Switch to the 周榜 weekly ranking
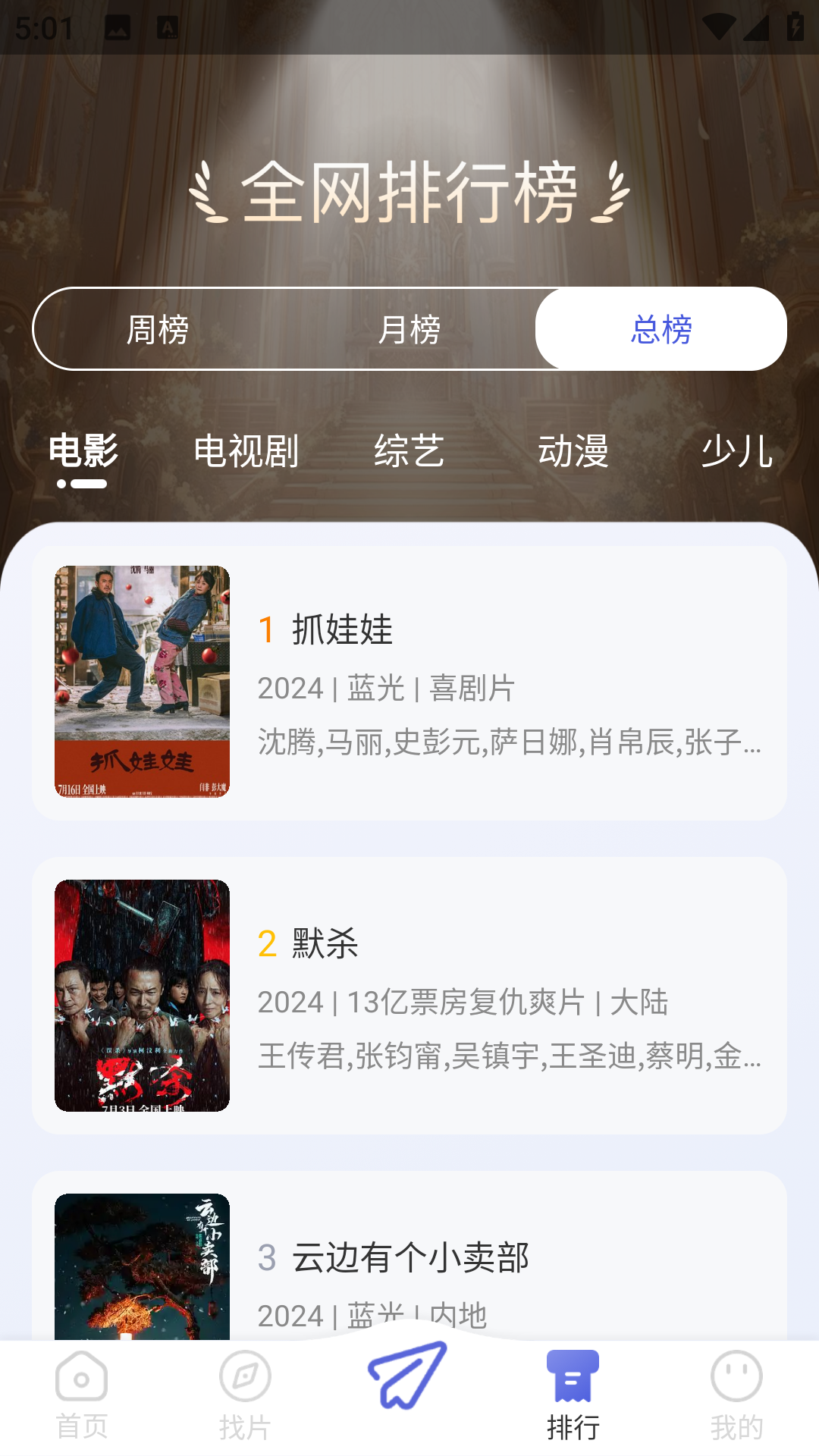This screenshot has width=819, height=1456. pos(157,329)
